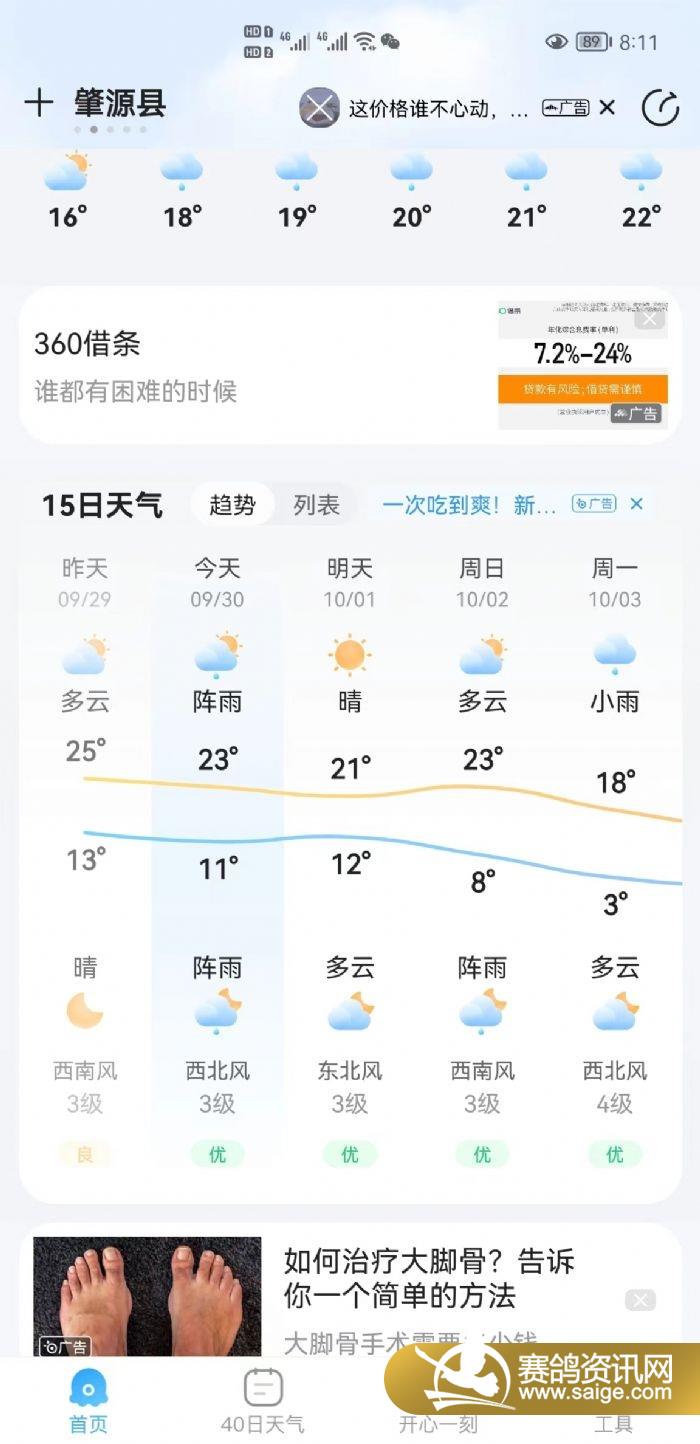Close the 一次吃到爽 ad
Screen dimensions: 700x1444
point(636,504)
